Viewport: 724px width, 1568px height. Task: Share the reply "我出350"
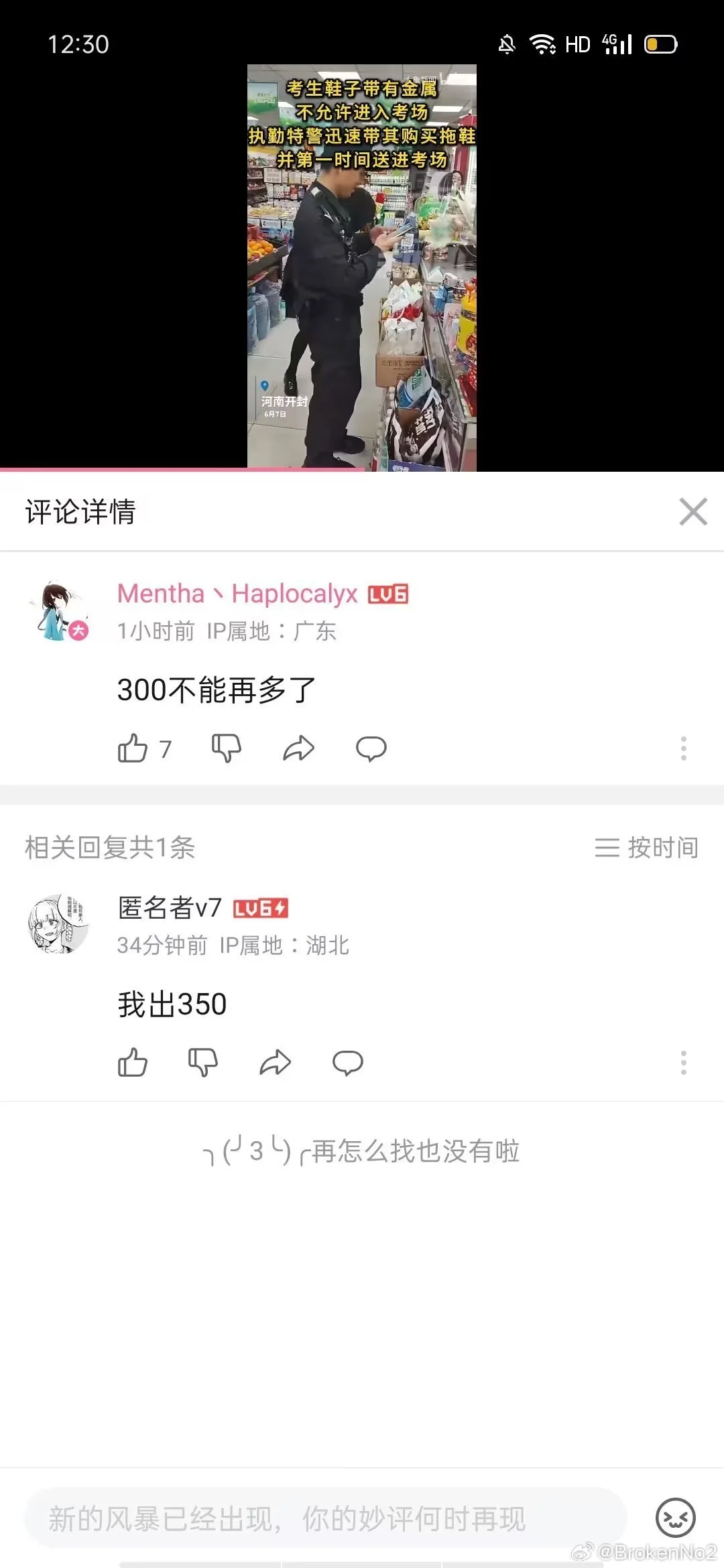[275, 1062]
